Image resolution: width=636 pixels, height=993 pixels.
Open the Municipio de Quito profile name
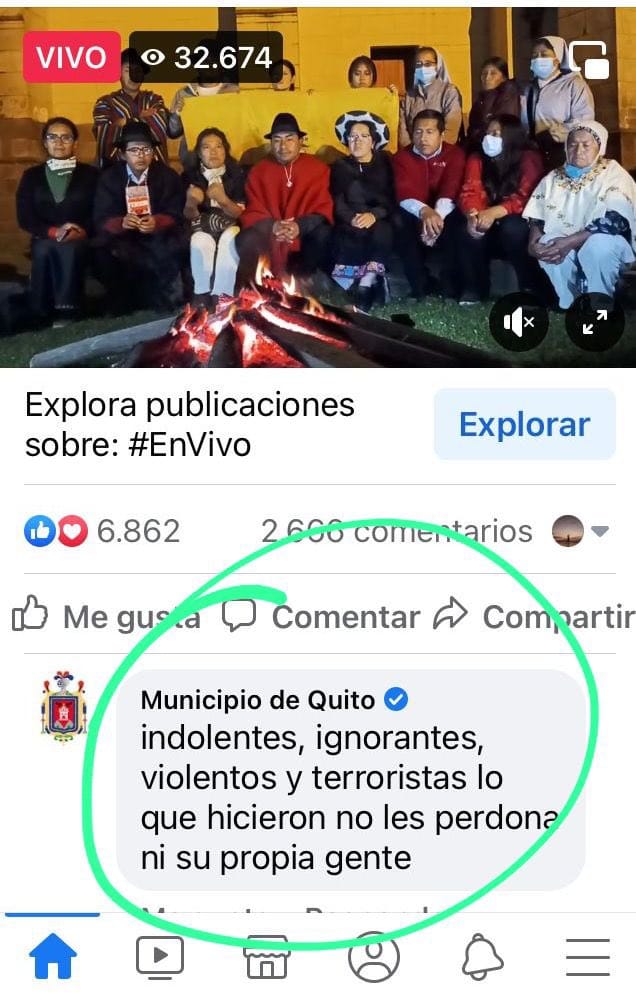pyautogui.click(x=258, y=699)
